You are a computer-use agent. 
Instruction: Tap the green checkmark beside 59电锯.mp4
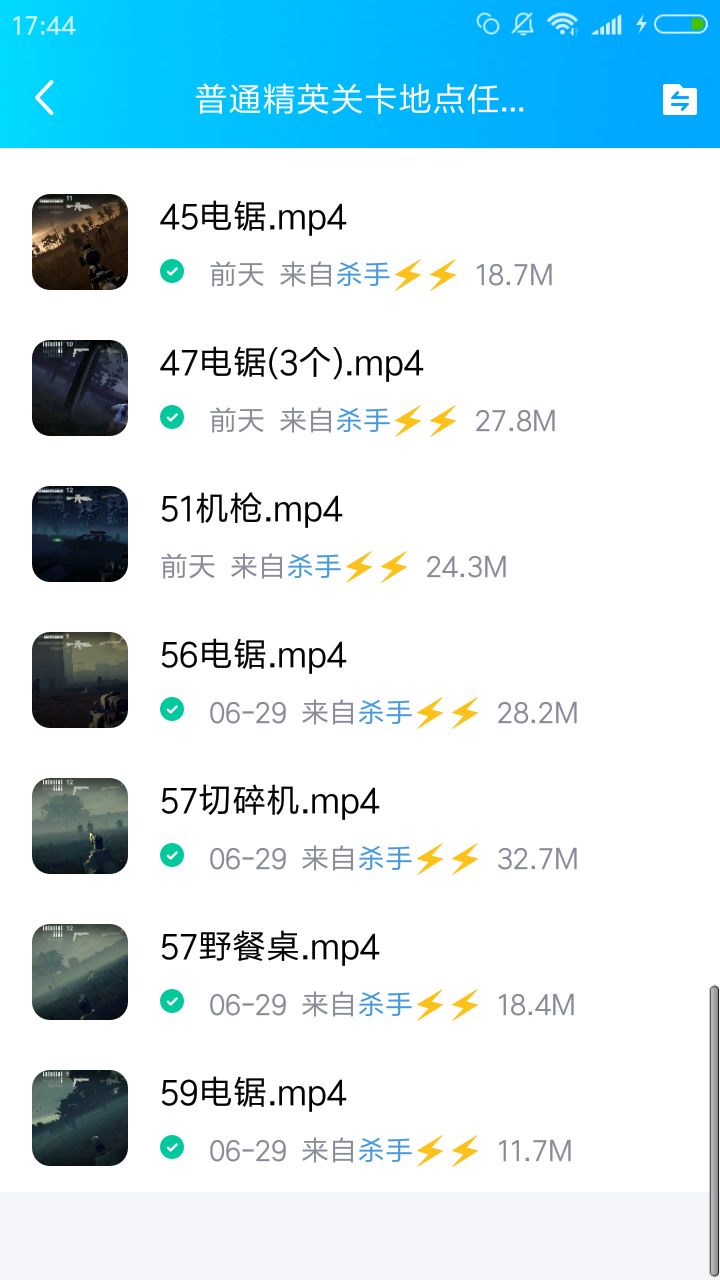pos(172,1150)
